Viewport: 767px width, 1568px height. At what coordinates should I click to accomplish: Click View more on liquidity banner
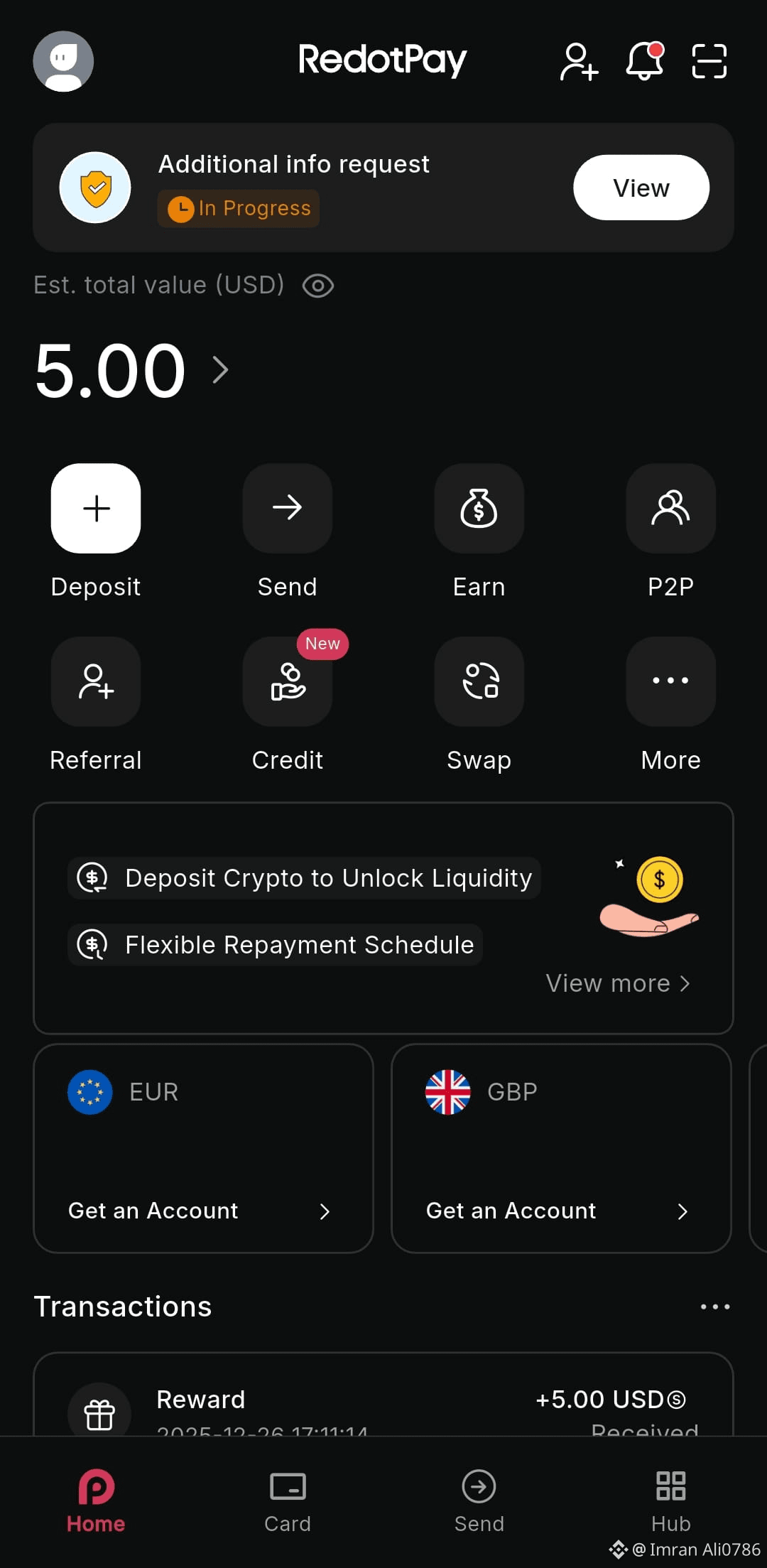click(617, 983)
